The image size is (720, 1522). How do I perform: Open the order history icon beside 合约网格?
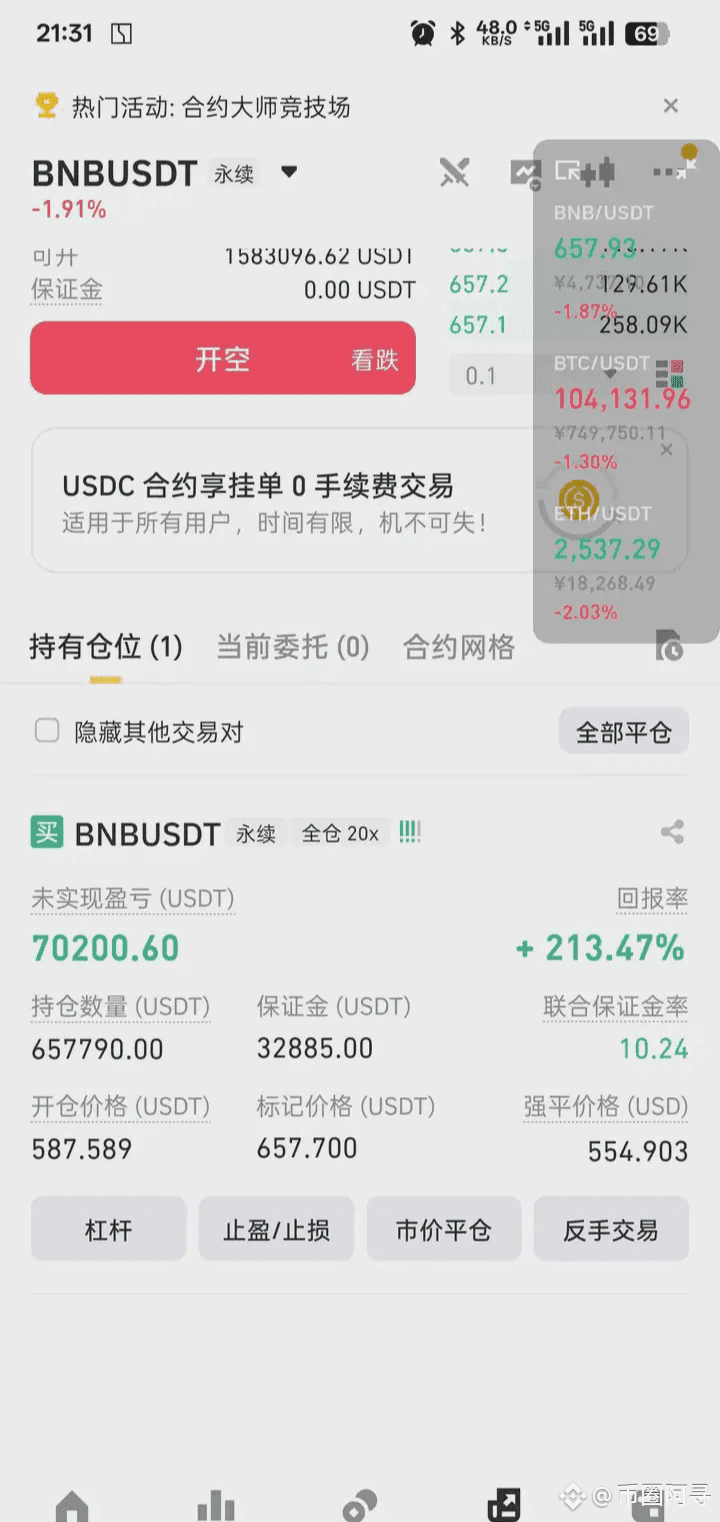click(669, 647)
